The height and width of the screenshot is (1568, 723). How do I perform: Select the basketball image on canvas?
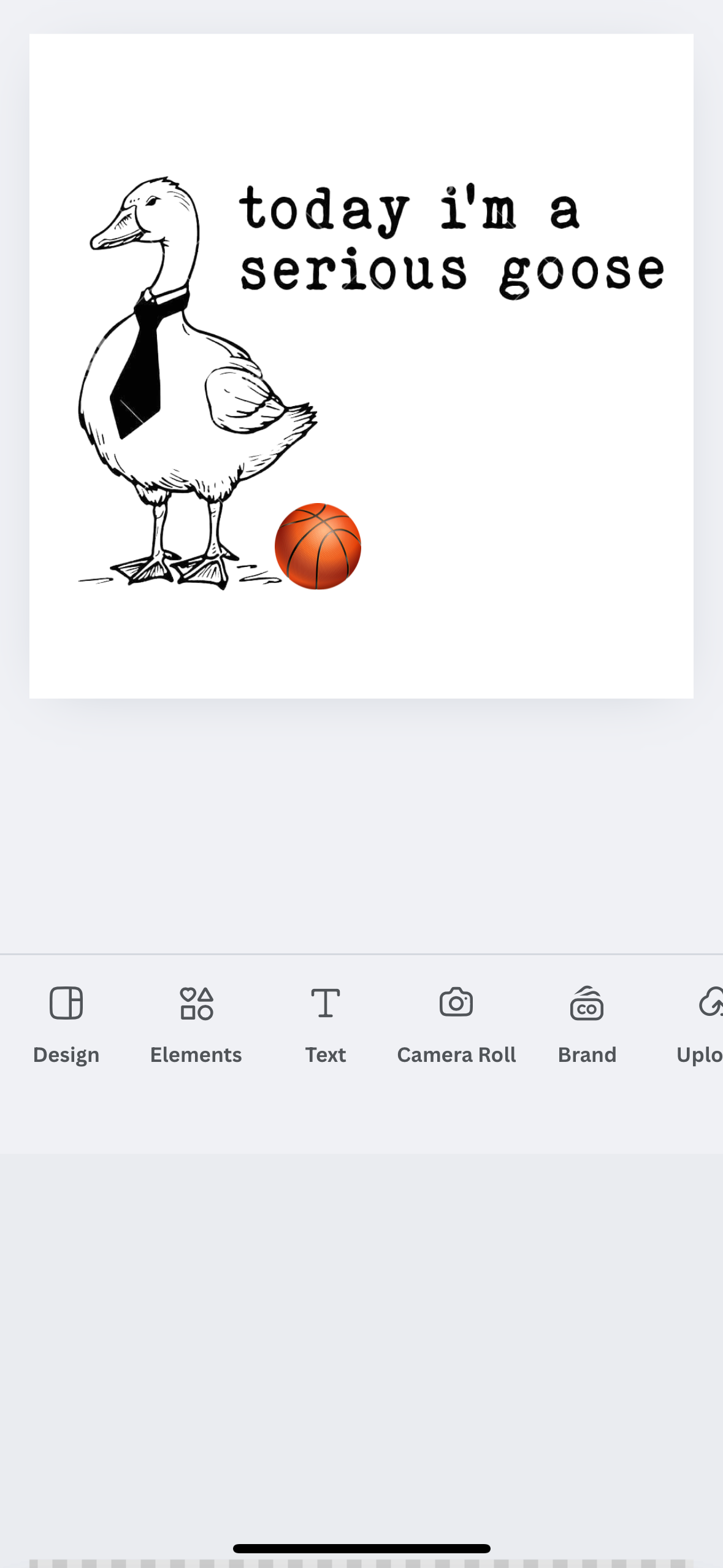coord(318,546)
